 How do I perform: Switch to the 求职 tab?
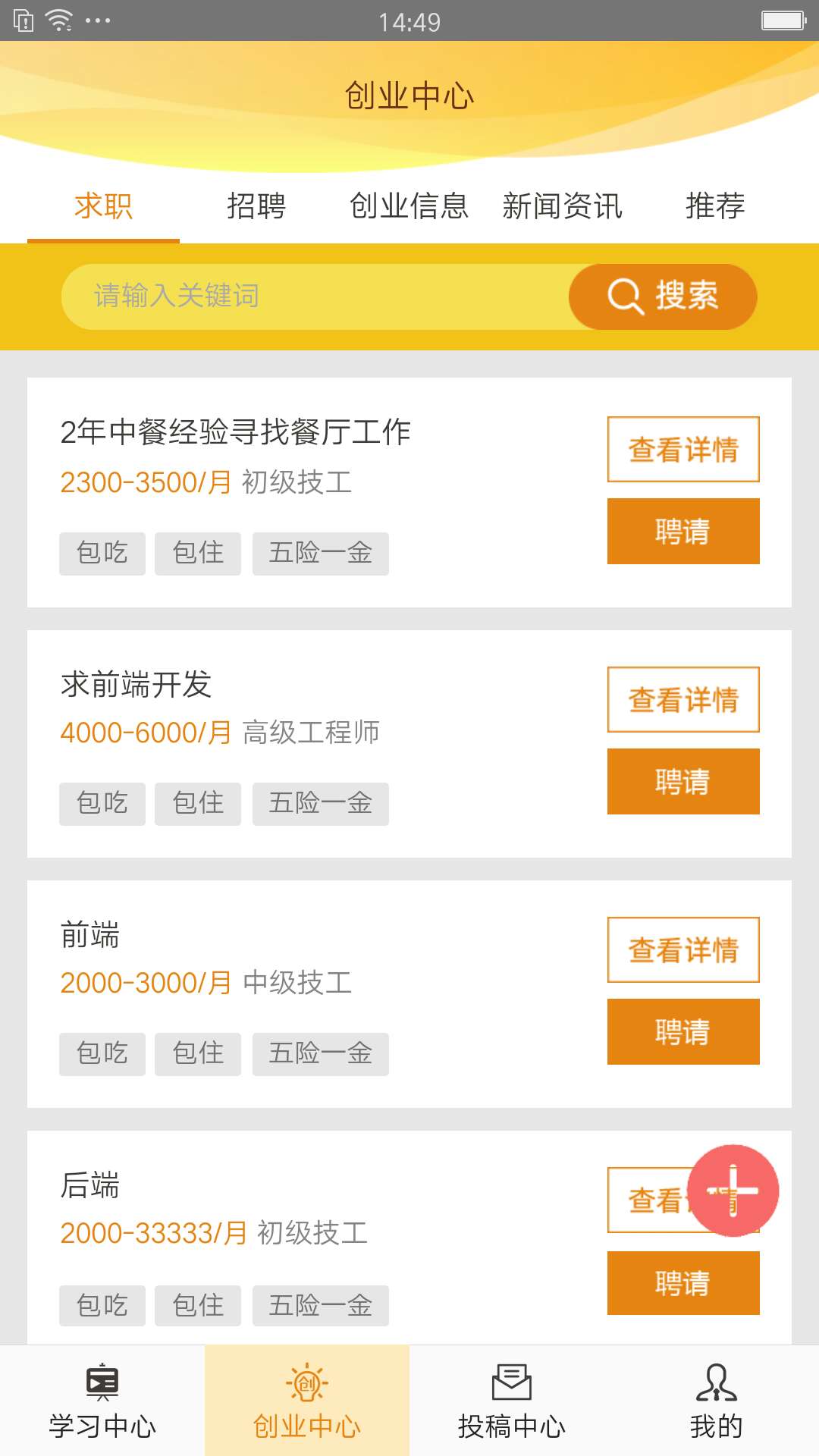103,206
